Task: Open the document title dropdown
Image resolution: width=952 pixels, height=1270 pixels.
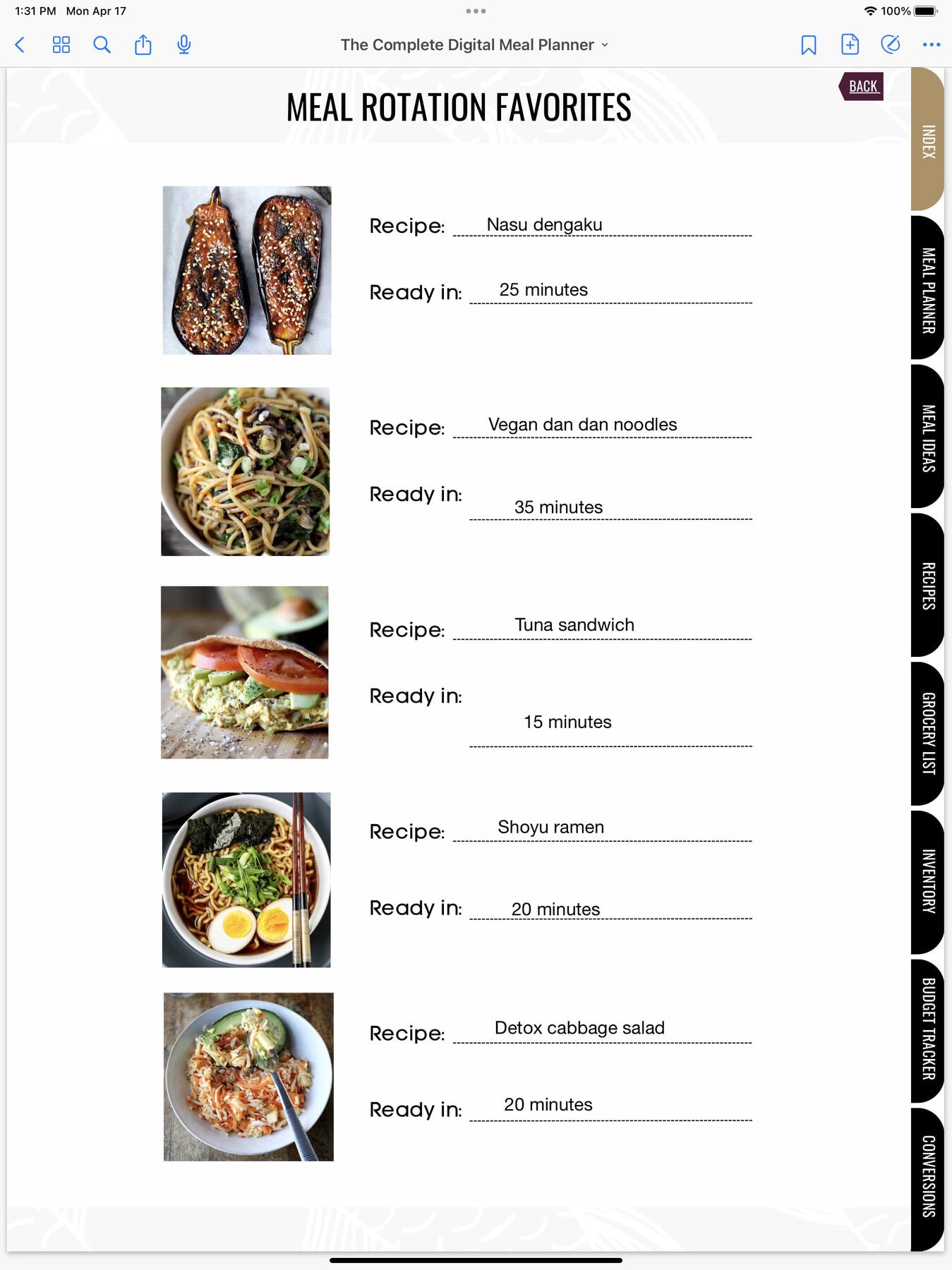Action: [x=605, y=45]
